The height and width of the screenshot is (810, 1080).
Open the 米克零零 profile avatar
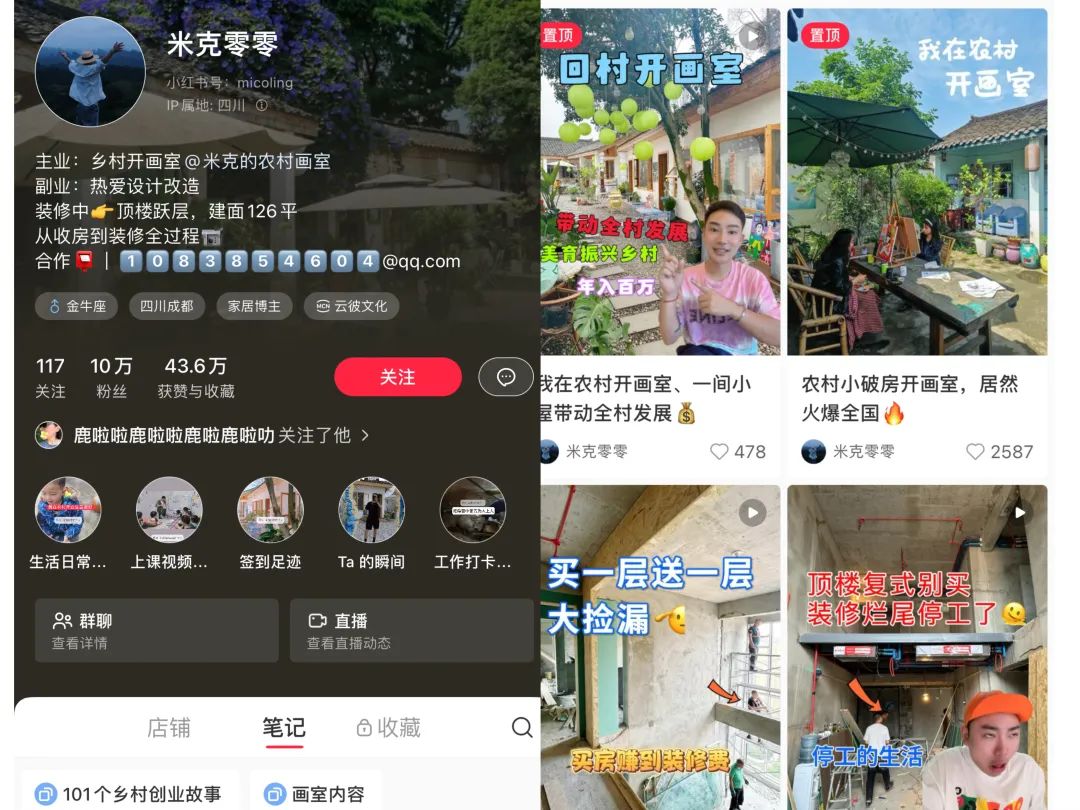coord(90,71)
